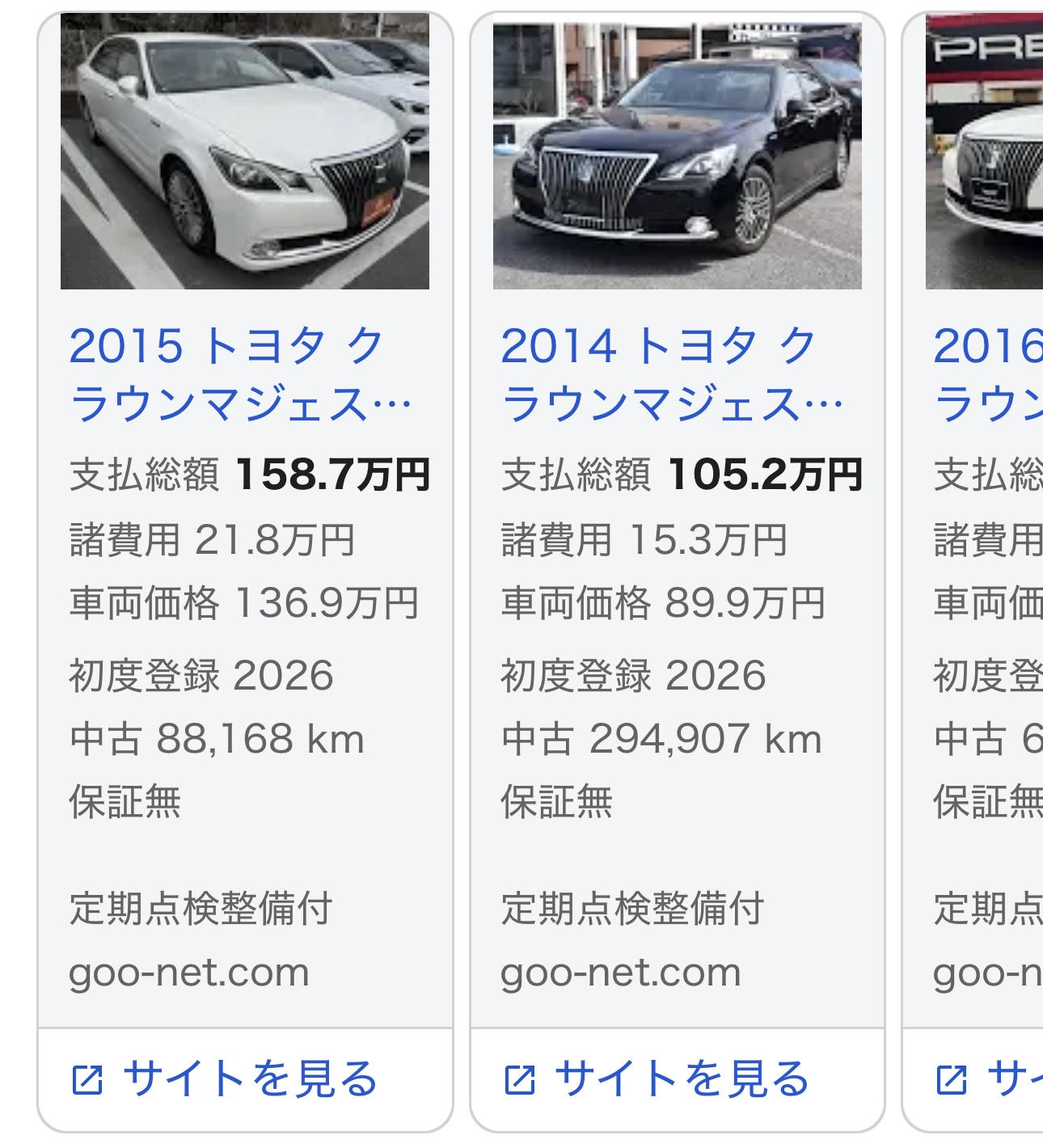
Task: Visit site for the 105.2万円 car
Action: (x=657, y=1079)
